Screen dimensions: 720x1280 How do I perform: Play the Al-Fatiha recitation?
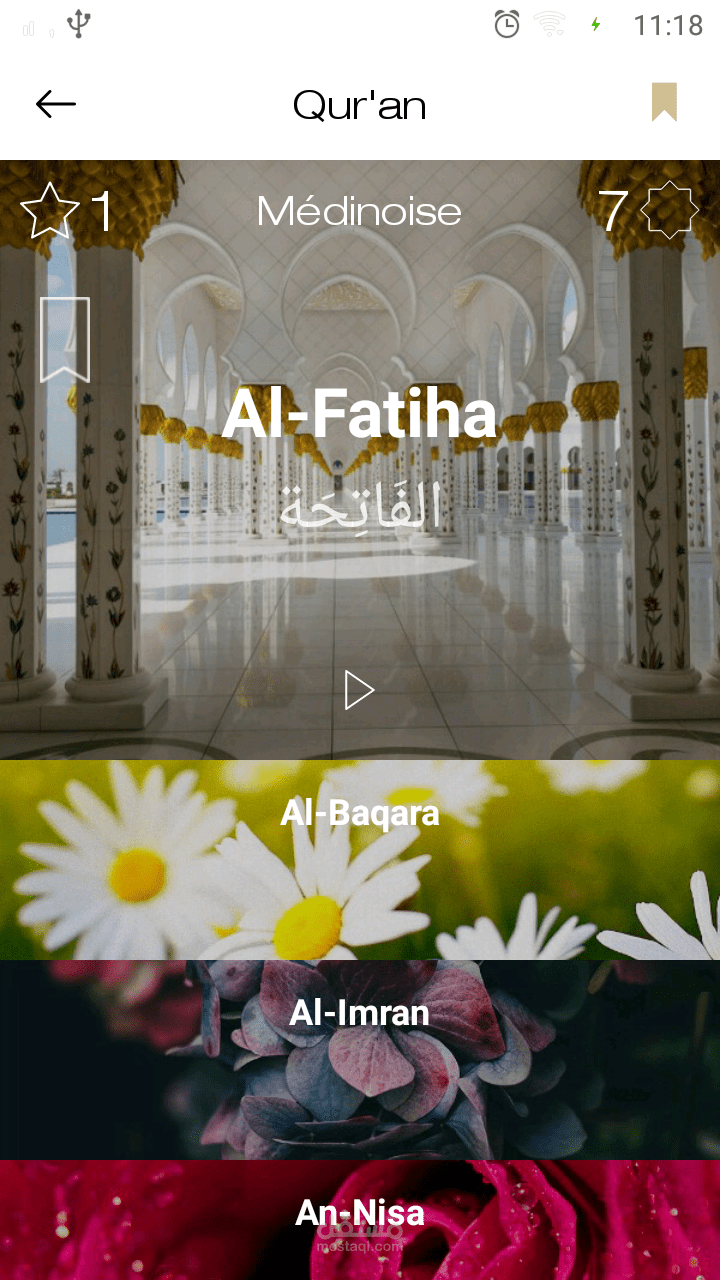pos(359,689)
